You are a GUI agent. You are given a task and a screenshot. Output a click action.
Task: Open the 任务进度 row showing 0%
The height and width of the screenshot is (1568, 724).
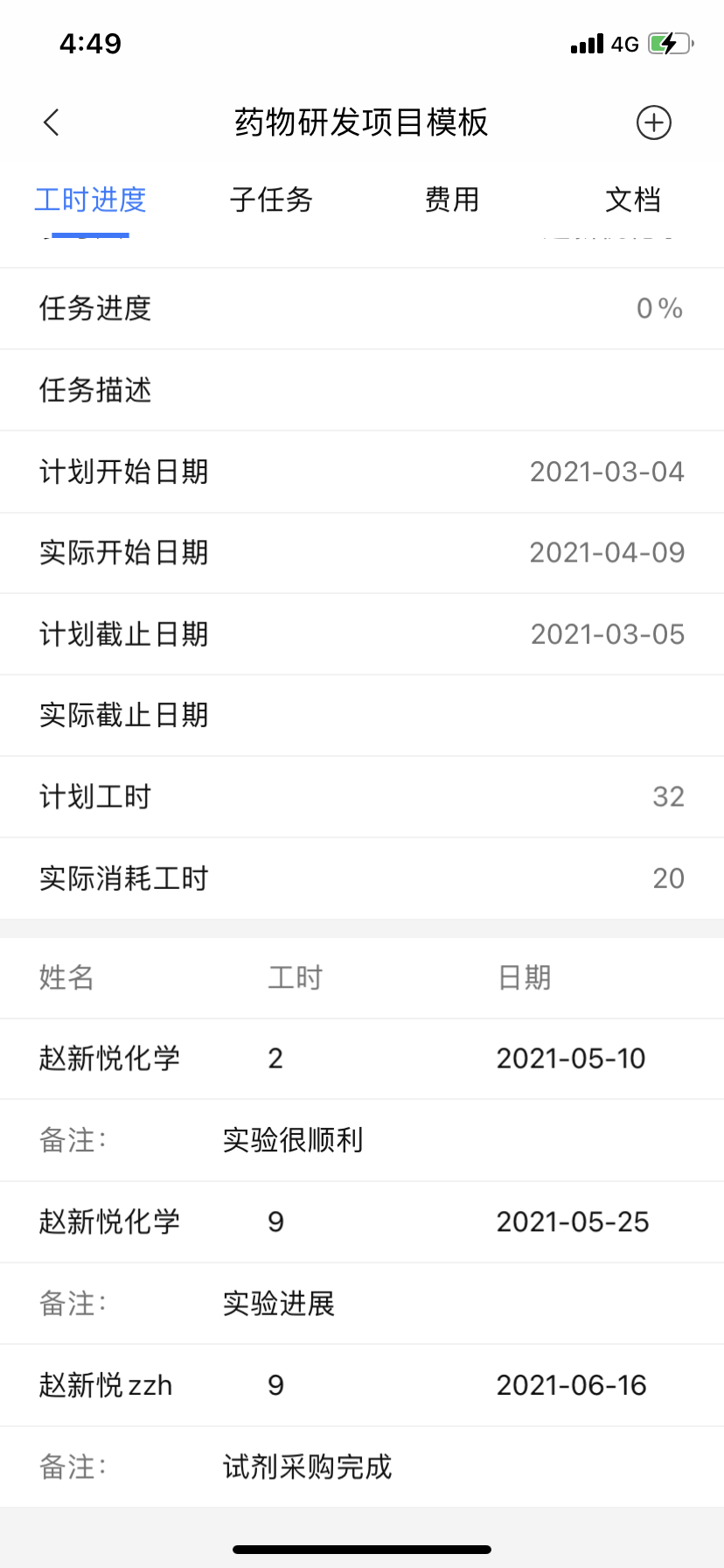pos(362,308)
